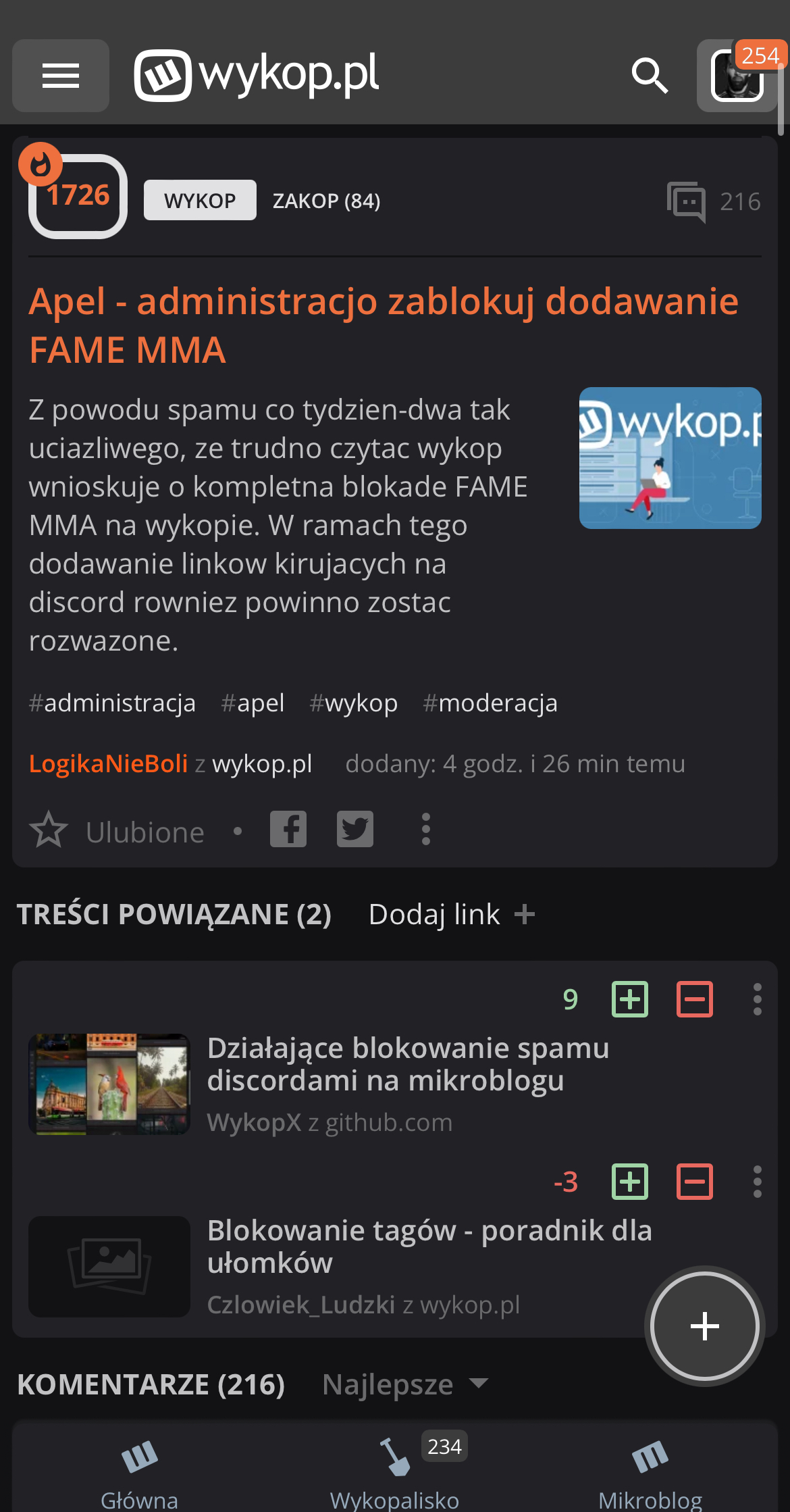Screen dimensions: 790x1512
Task: Tap the floating plus button
Action: (705, 1326)
